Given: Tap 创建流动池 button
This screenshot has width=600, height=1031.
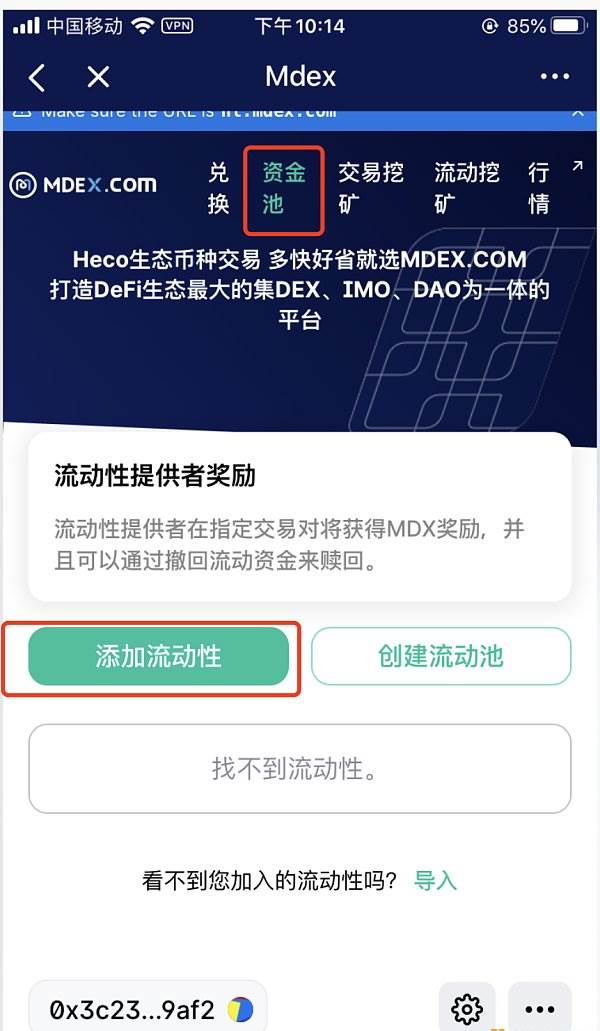Looking at the screenshot, I should coord(441,657).
